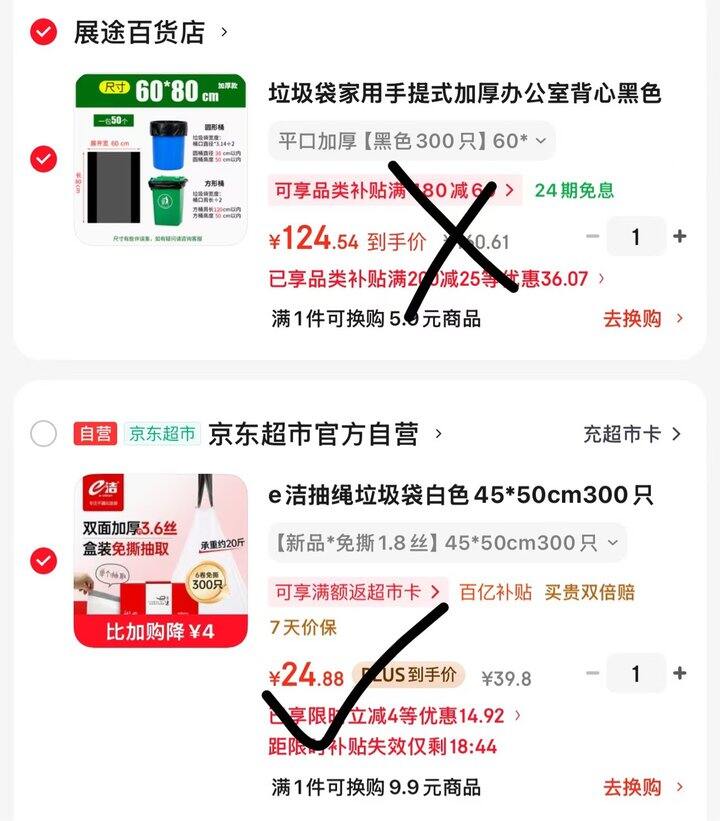Expand the 平口加厚 黑色300只 spec selector
This screenshot has width=720, height=821.
[x=411, y=141]
